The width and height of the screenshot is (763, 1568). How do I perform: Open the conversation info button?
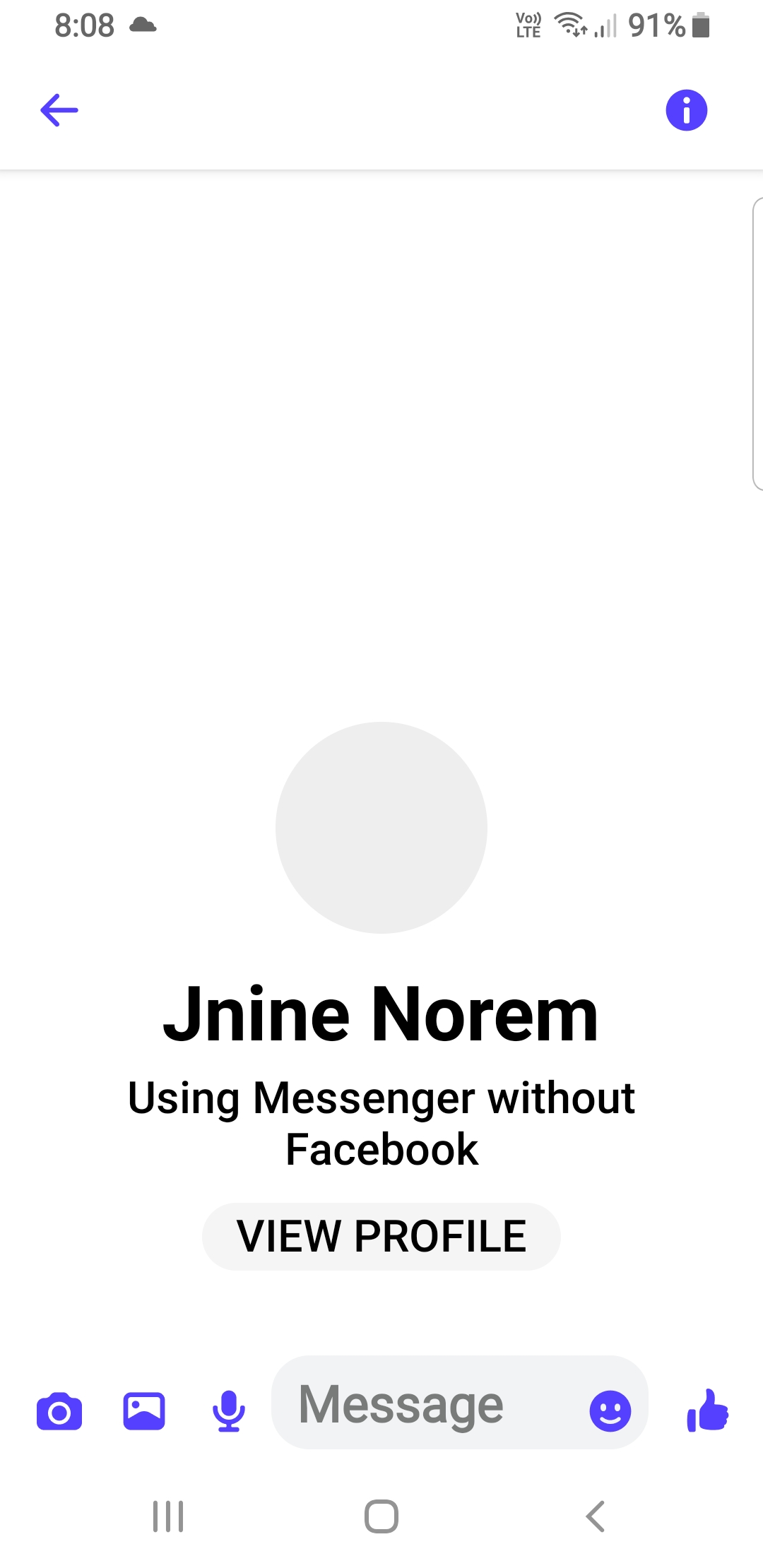pyautogui.click(x=686, y=110)
